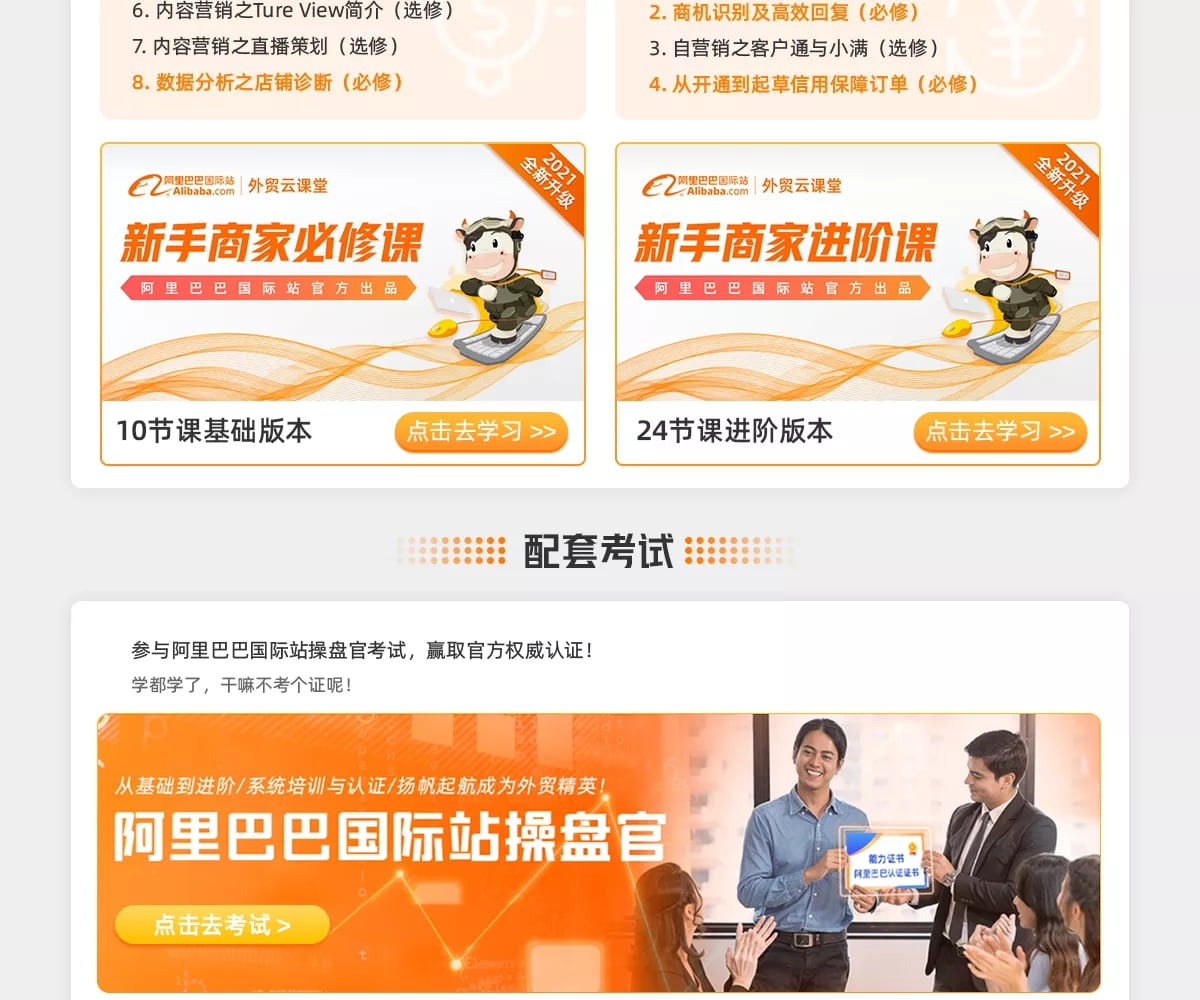Tap 点击去学习 for the 24节课进阶版本
Image resolution: width=1200 pixels, height=1000 pixels.
click(1000, 432)
